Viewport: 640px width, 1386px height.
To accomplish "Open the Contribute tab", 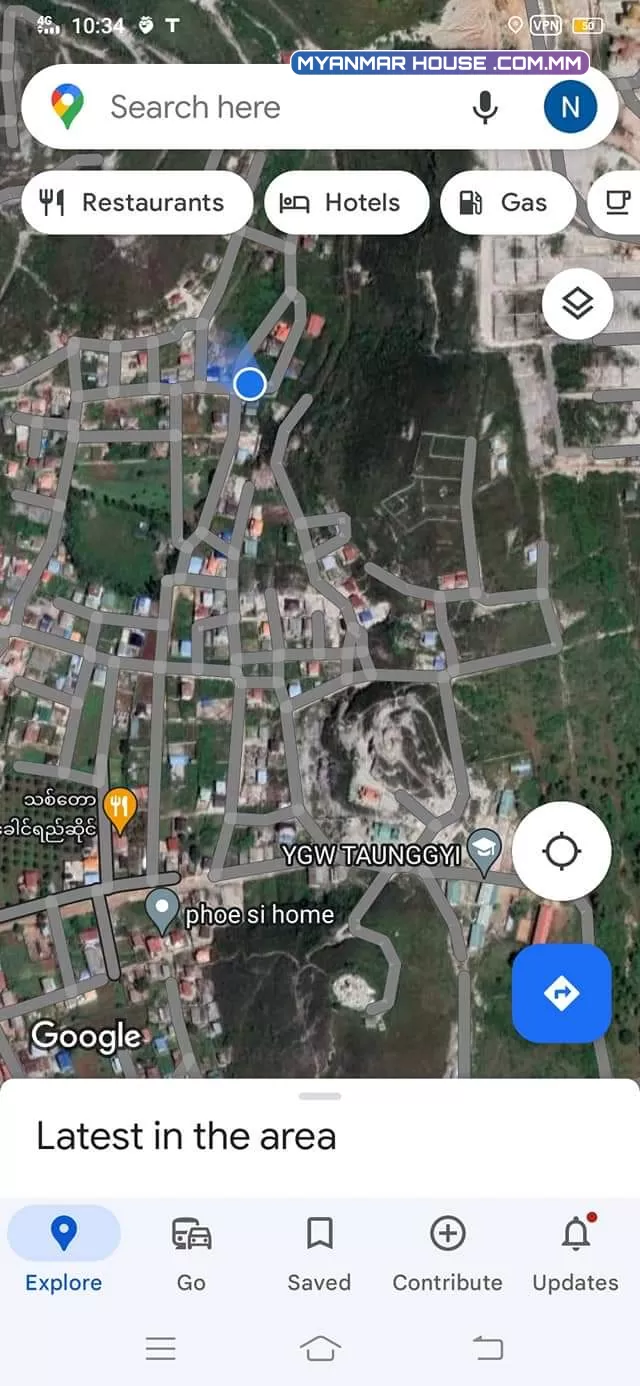I will (x=447, y=1254).
